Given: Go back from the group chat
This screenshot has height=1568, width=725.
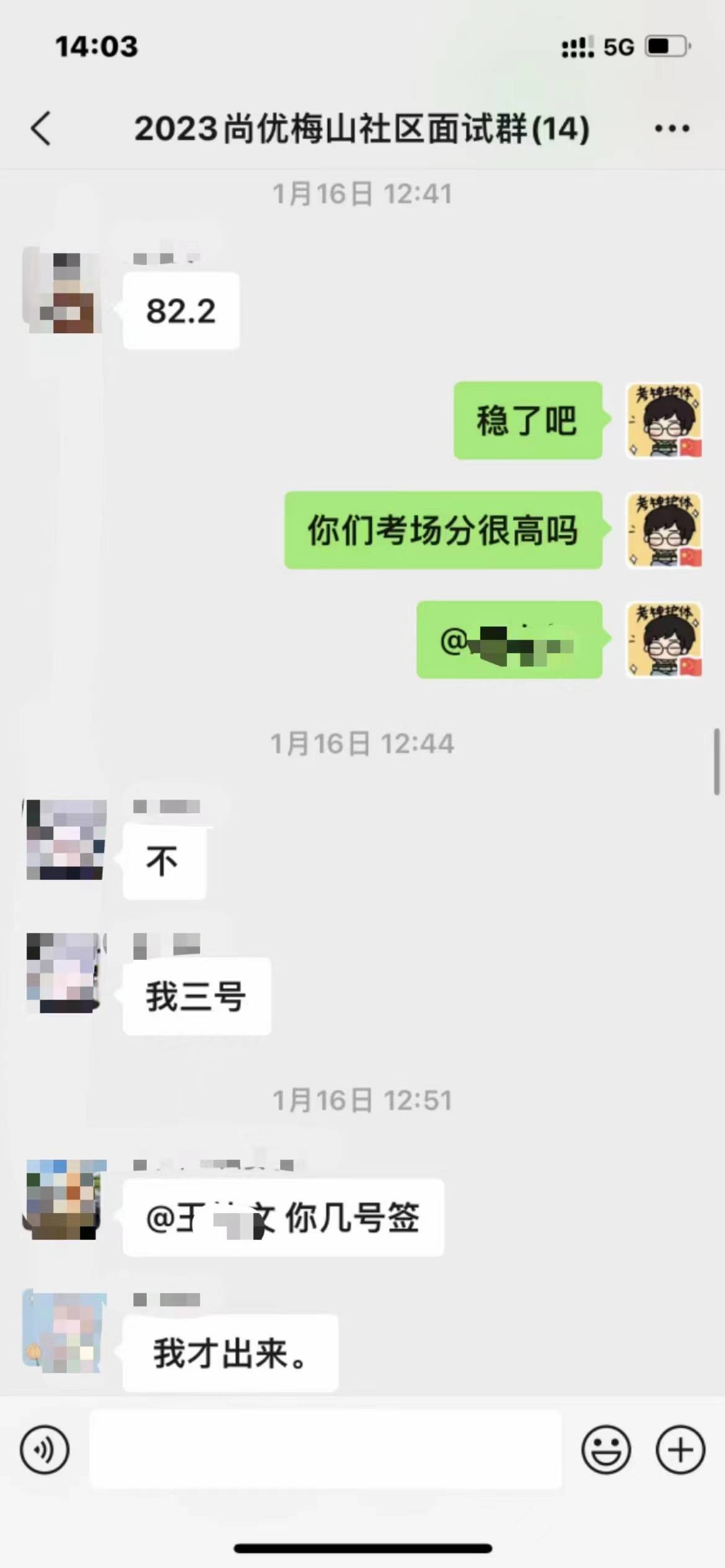Looking at the screenshot, I should coord(41,129).
